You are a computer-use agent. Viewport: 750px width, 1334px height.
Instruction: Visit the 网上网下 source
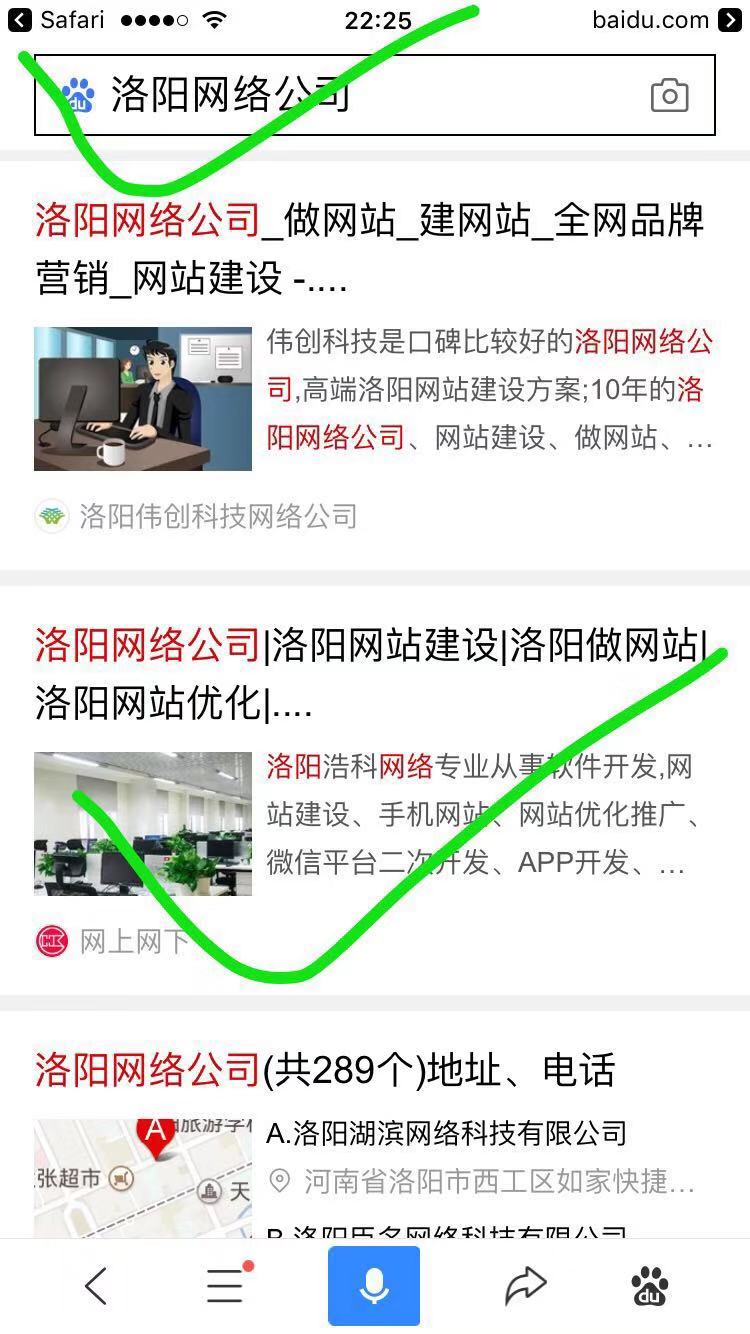point(134,941)
